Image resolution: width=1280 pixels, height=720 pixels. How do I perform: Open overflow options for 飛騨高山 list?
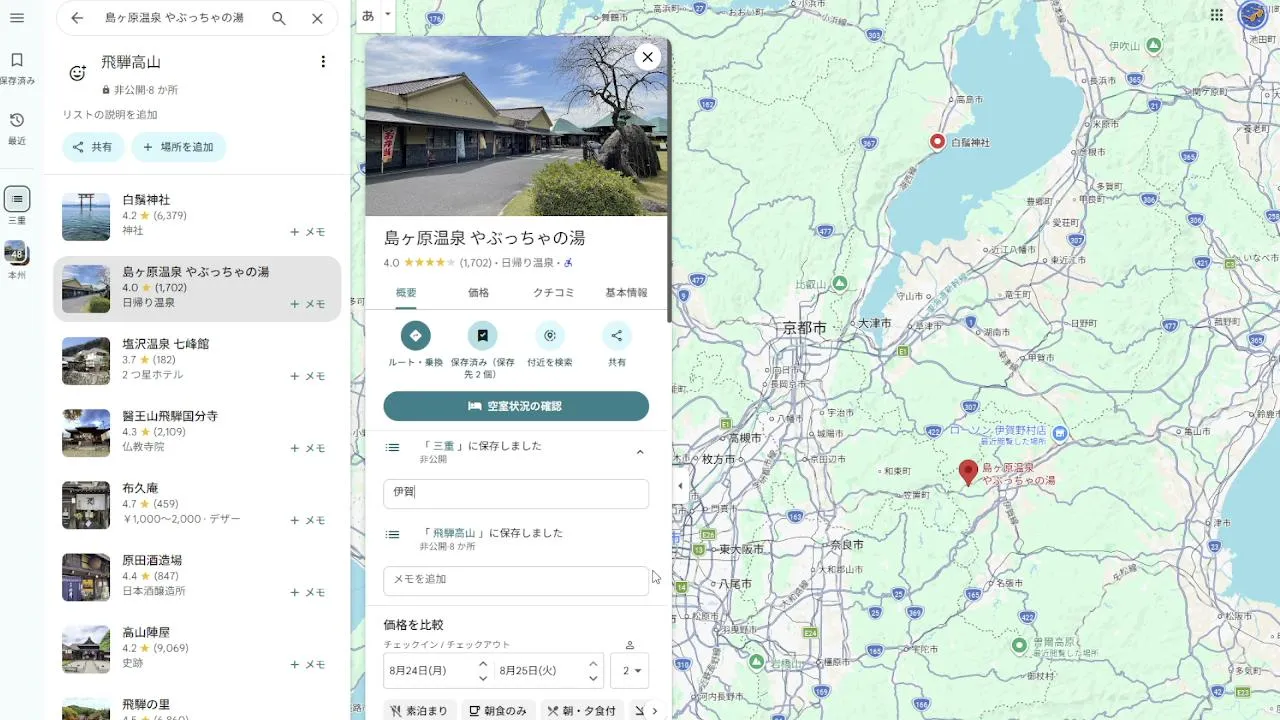[323, 62]
